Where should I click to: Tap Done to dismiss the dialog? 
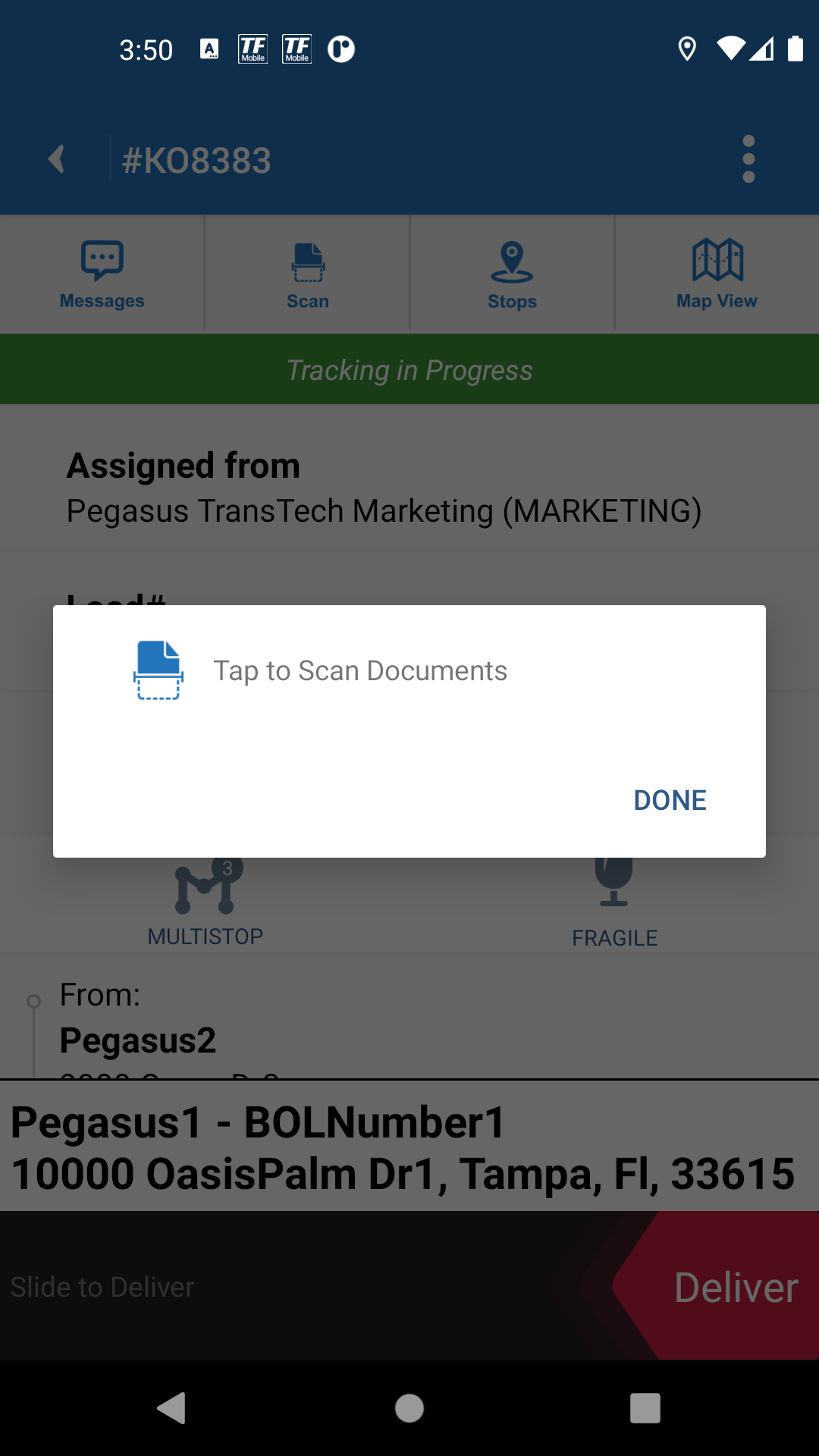click(x=670, y=800)
